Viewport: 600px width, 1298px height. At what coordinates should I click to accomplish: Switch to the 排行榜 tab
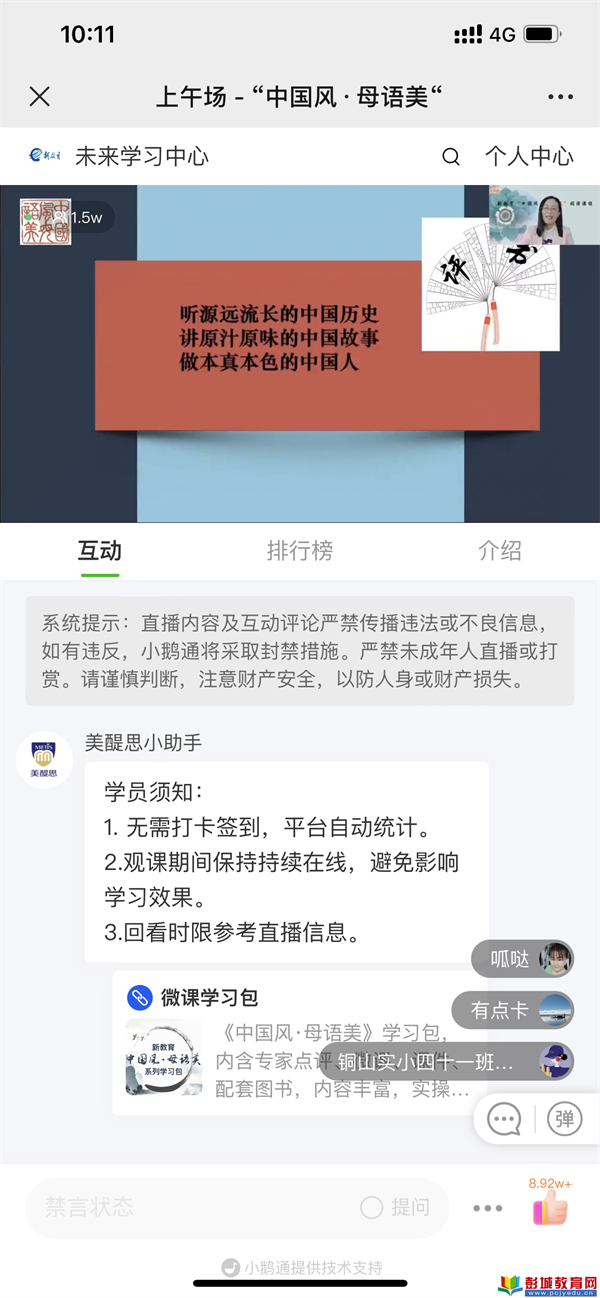(x=299, y=551)
